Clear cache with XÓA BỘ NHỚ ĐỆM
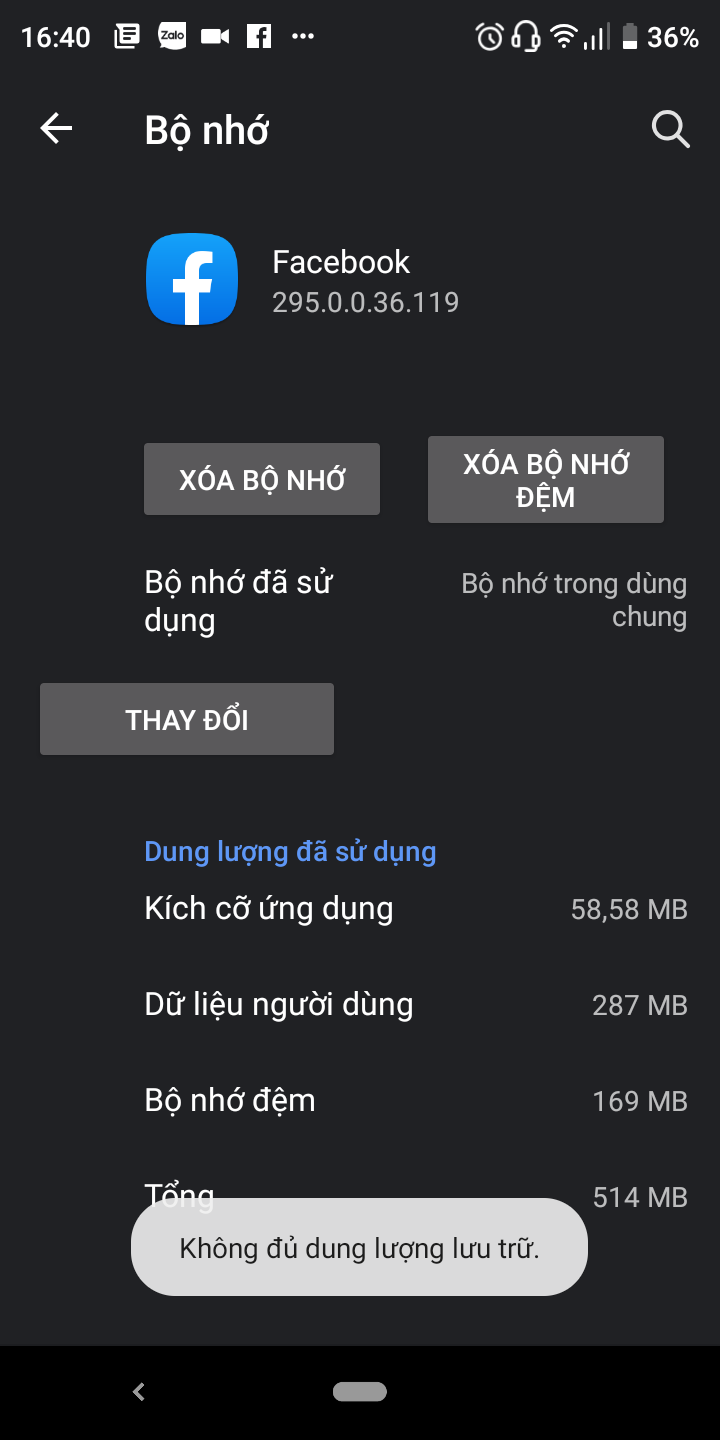Screen dimensions: 720x1440 pyautogui.click(x=546, y=480)
